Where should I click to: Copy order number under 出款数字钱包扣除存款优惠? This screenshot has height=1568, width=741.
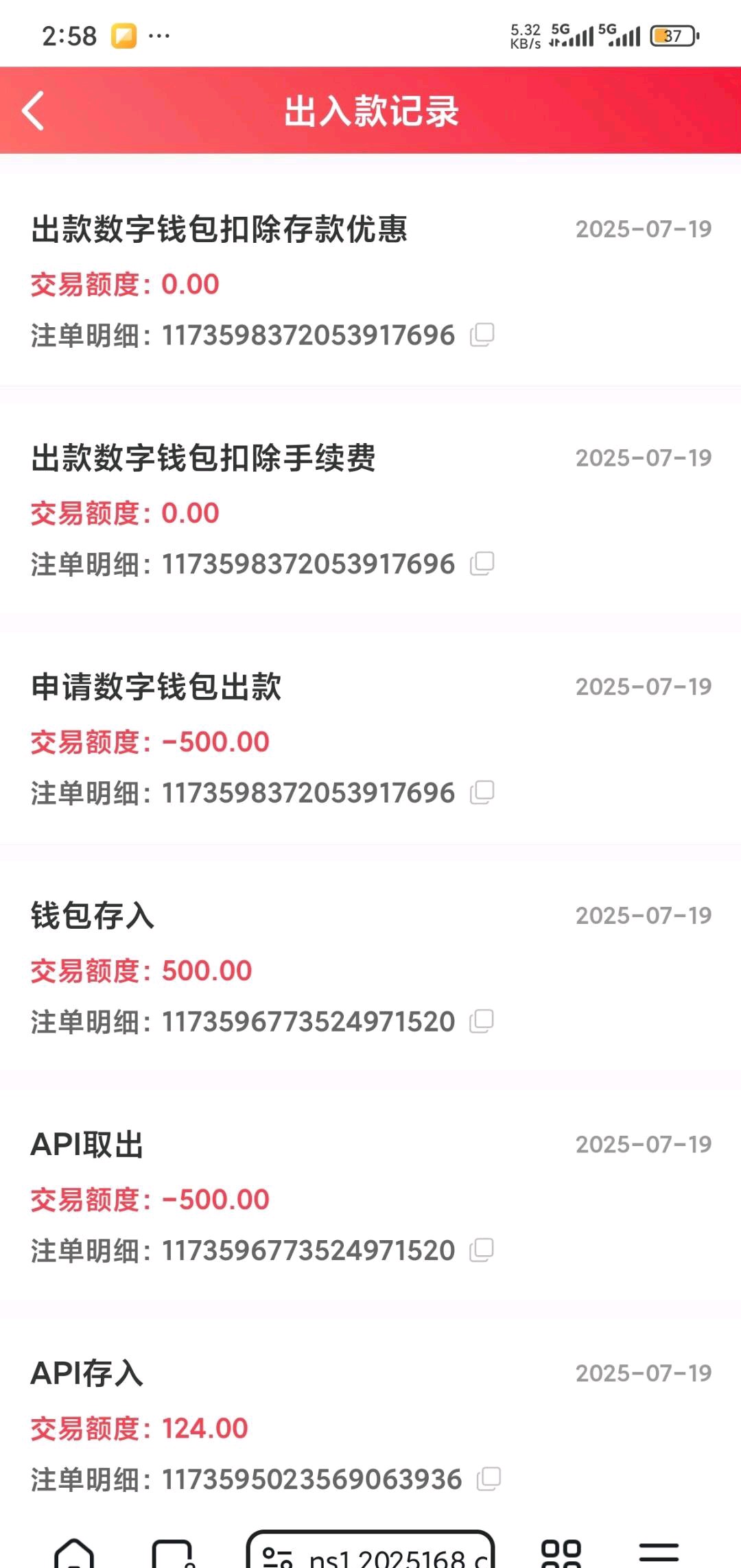pos(482,335)
